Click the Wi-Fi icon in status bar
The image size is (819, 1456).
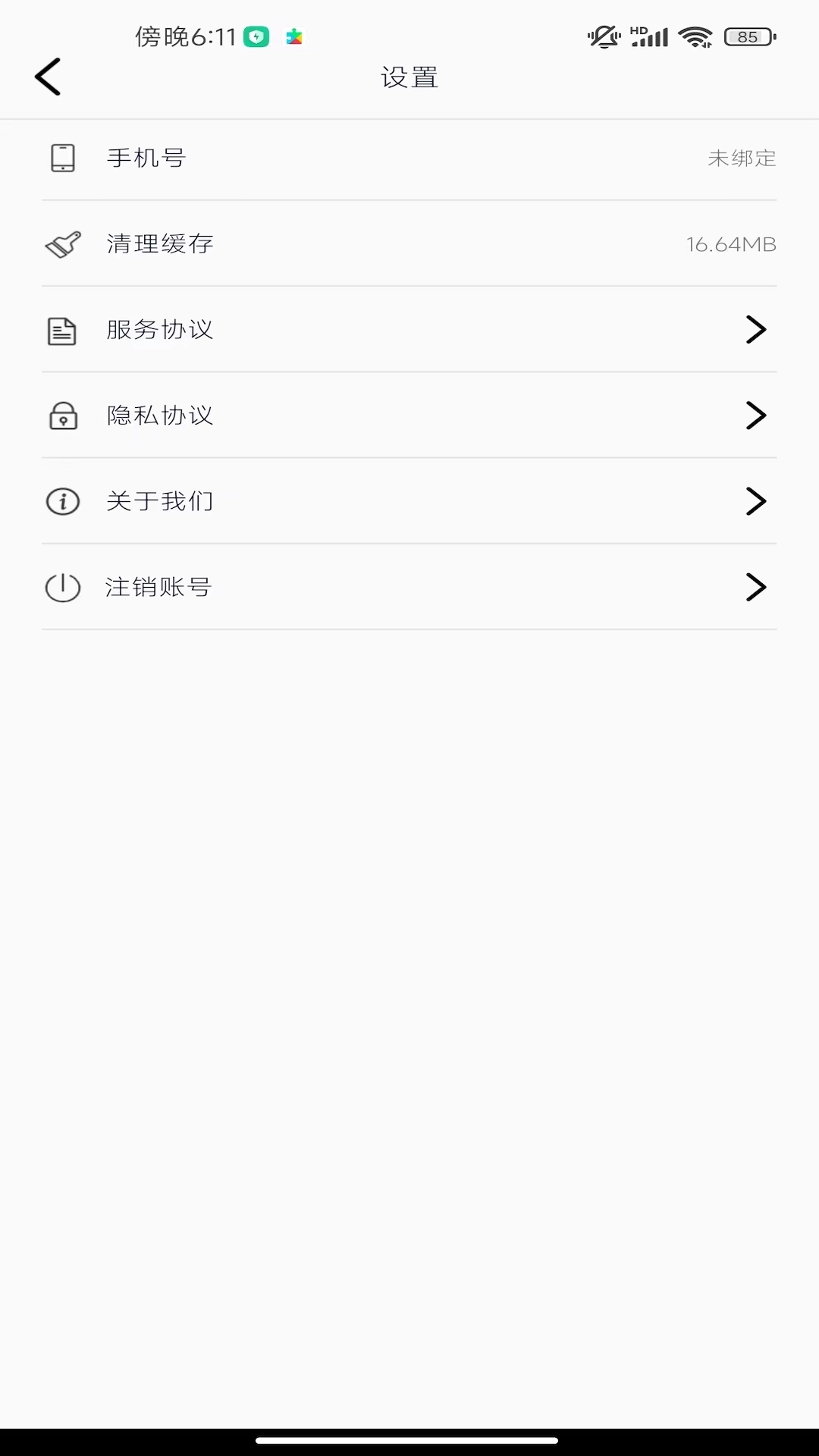coord(694,35)
